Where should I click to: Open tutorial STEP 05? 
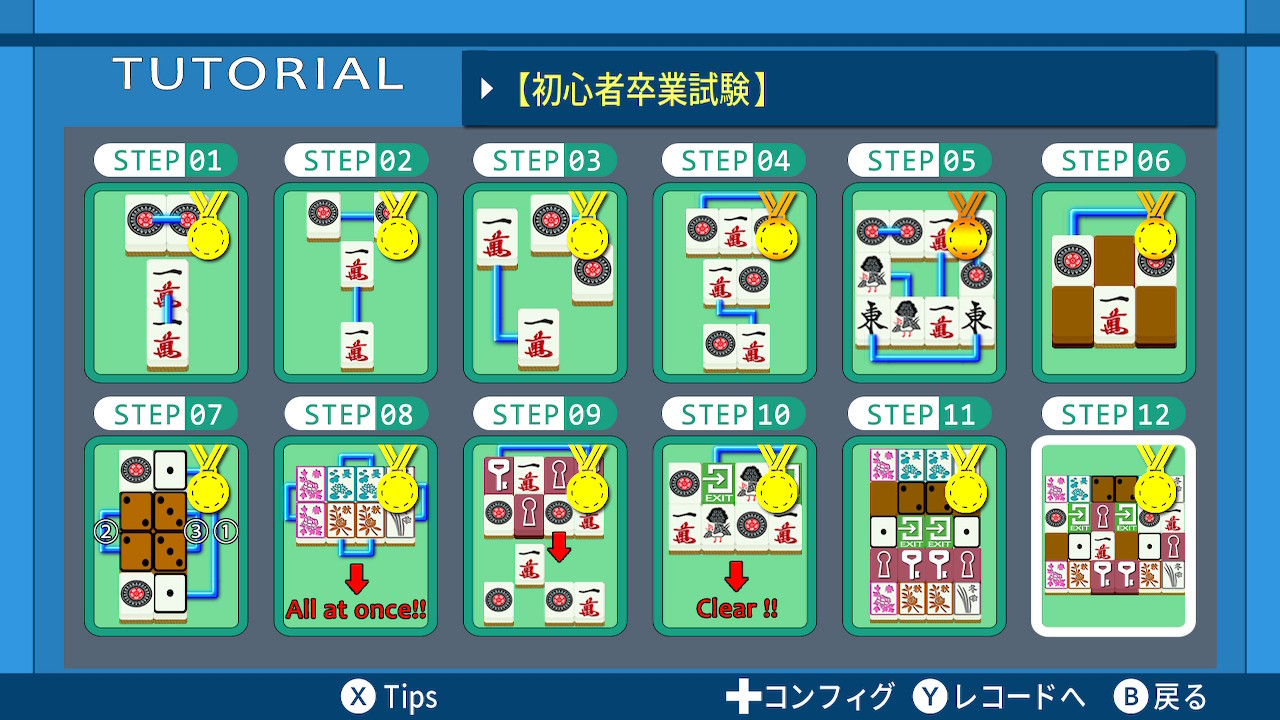pyautogui.click(x=924, y=283)
